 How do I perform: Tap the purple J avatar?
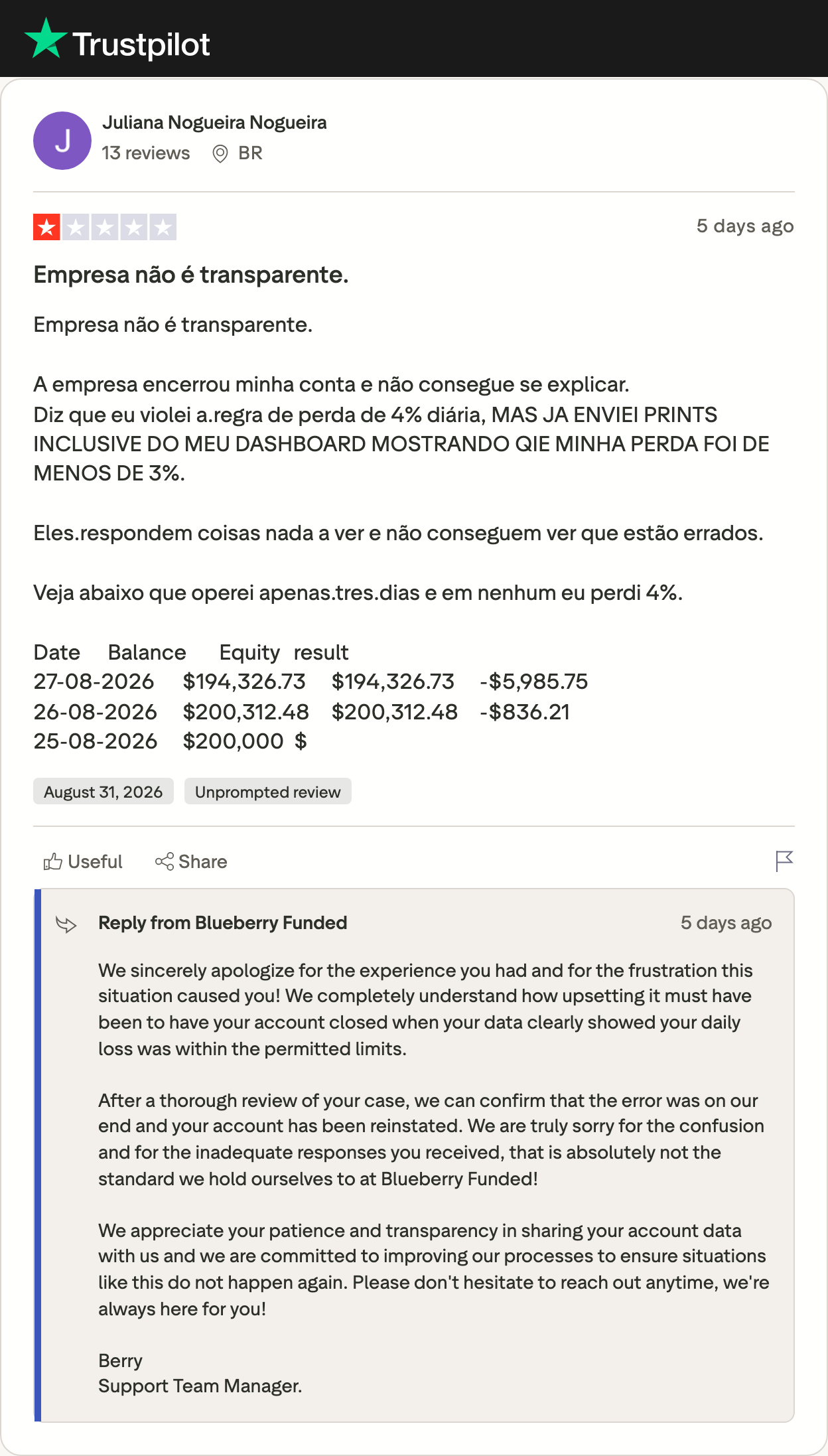(62, 141)
